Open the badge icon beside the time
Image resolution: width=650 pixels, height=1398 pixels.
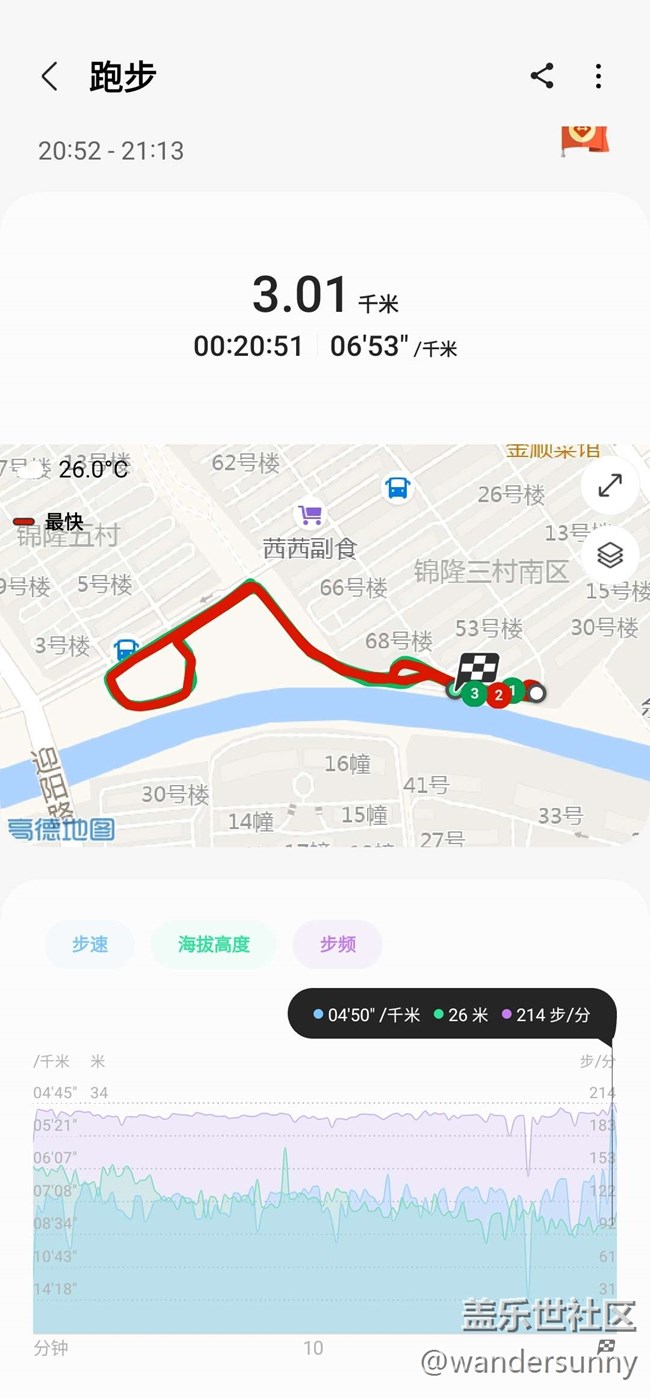(x=585, y=140)
